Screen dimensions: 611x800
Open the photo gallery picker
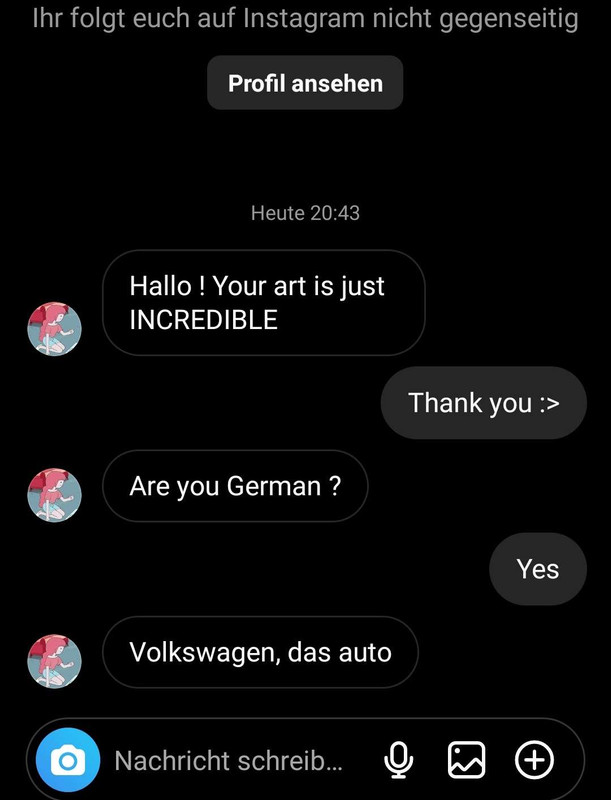click(466, 761)
